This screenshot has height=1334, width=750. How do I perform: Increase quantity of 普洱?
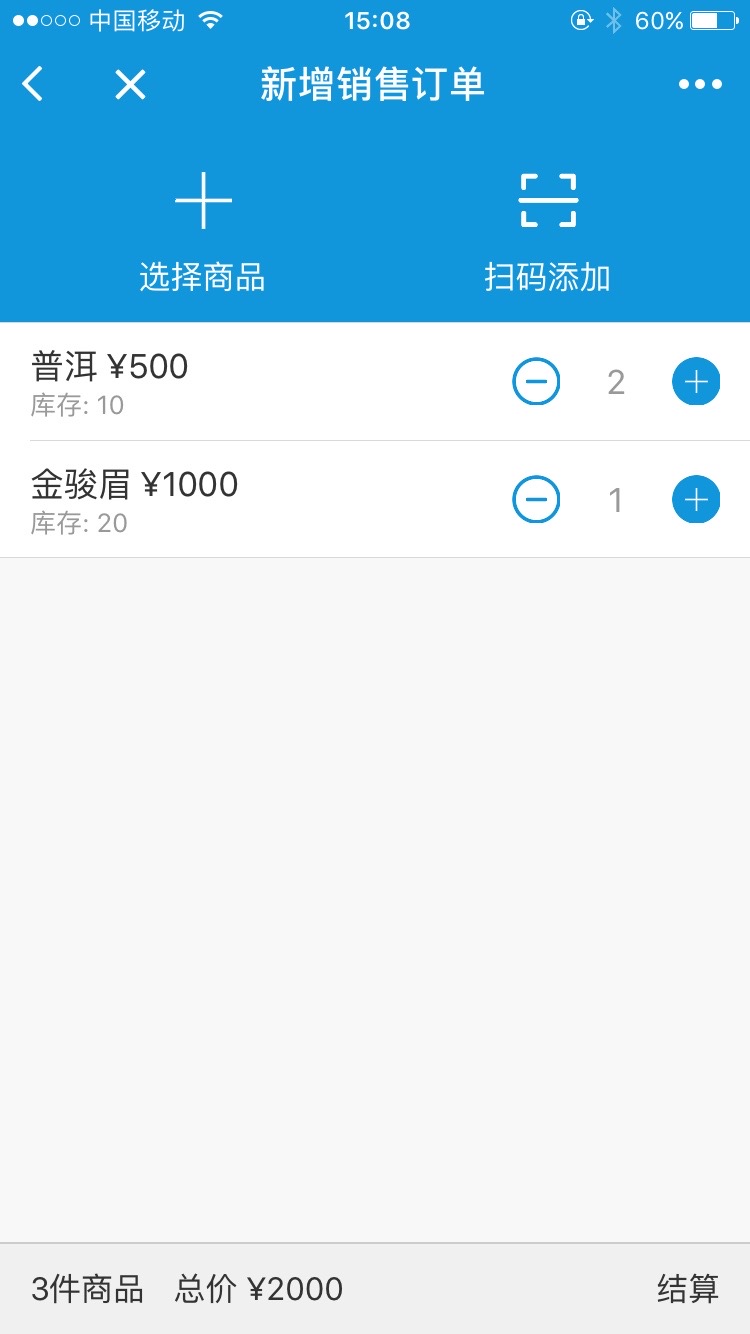coord(696,382)
